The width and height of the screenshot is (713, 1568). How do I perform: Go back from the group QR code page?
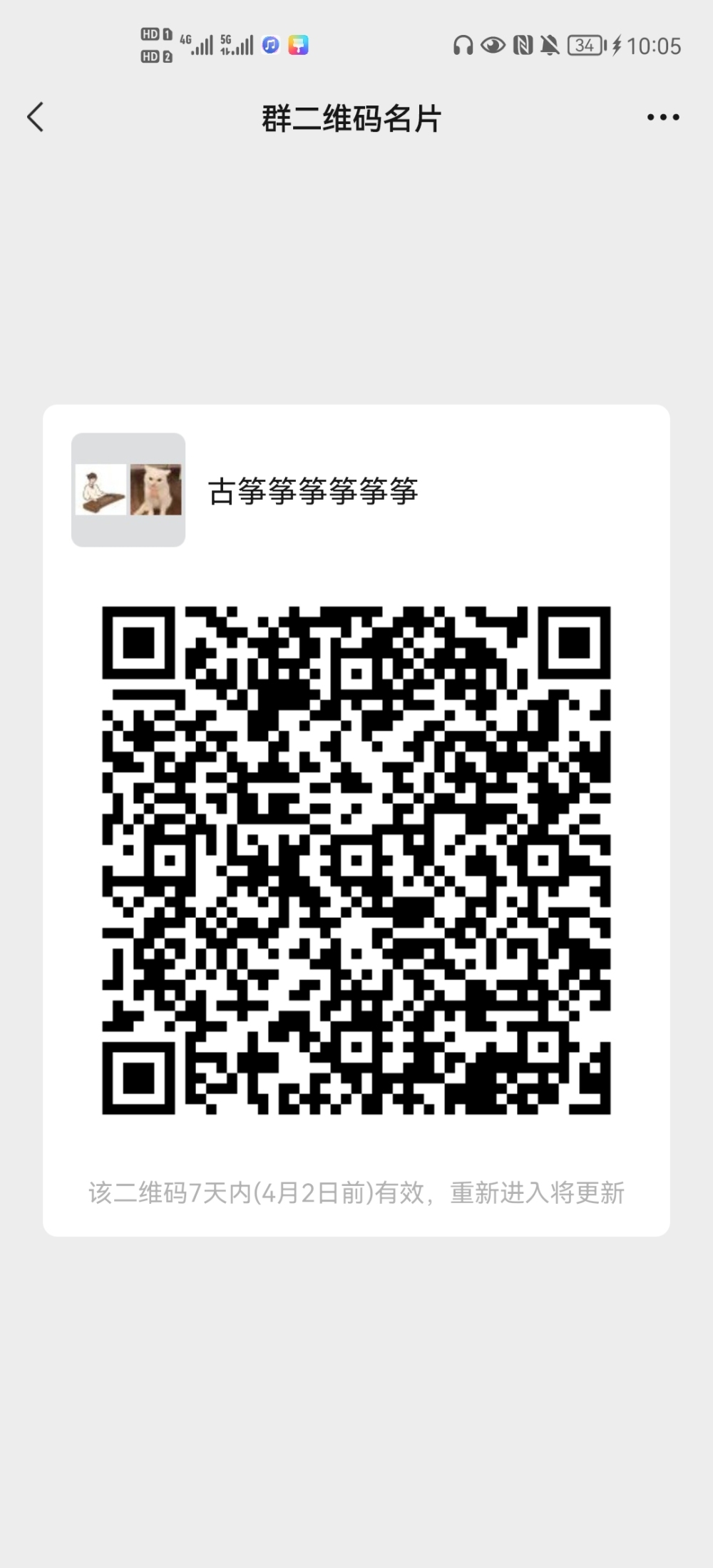pyautogui.click(x=36, y=118)
